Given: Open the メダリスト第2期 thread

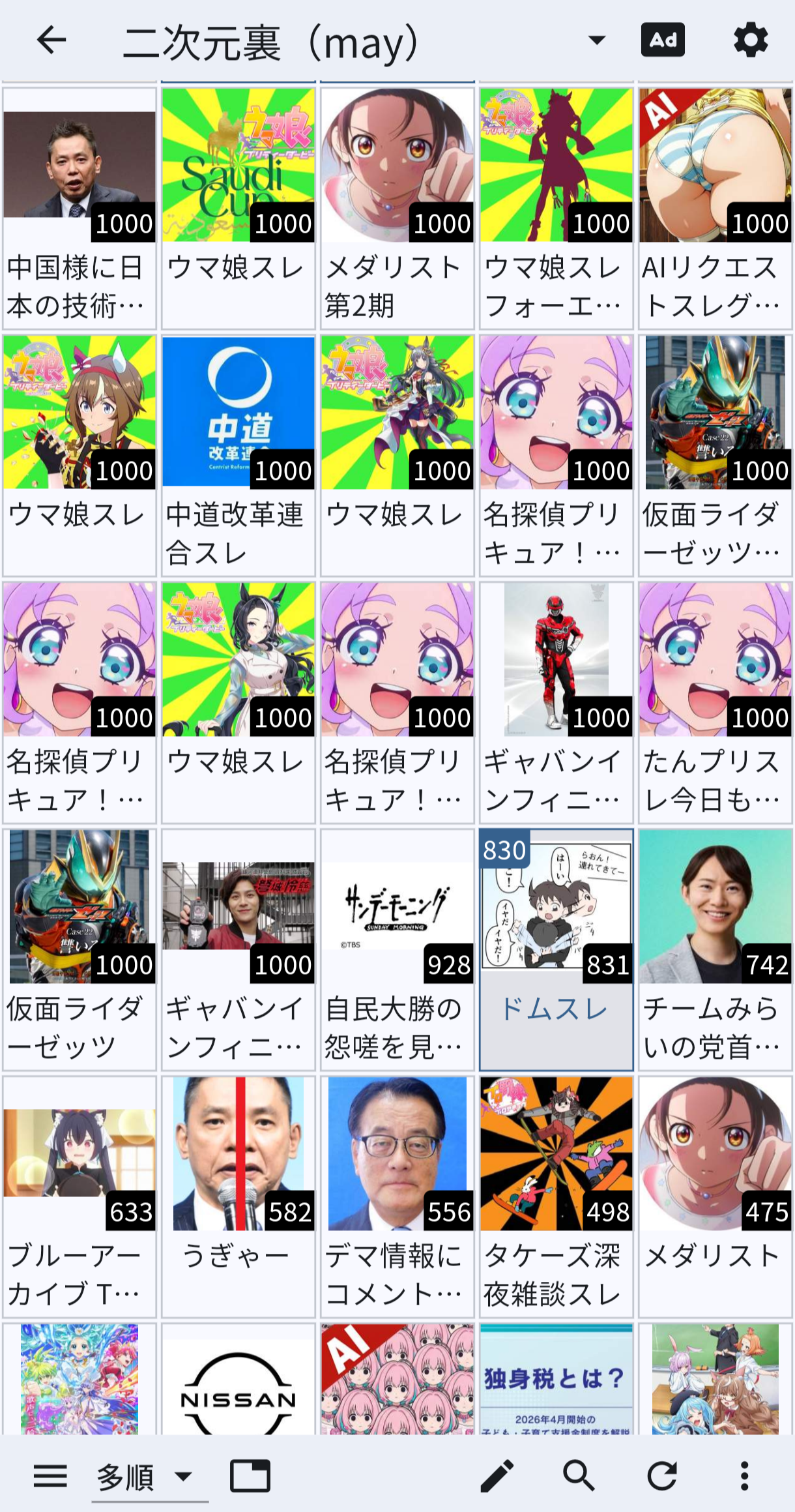Looking at the screenshot, I should click(397, 208).
